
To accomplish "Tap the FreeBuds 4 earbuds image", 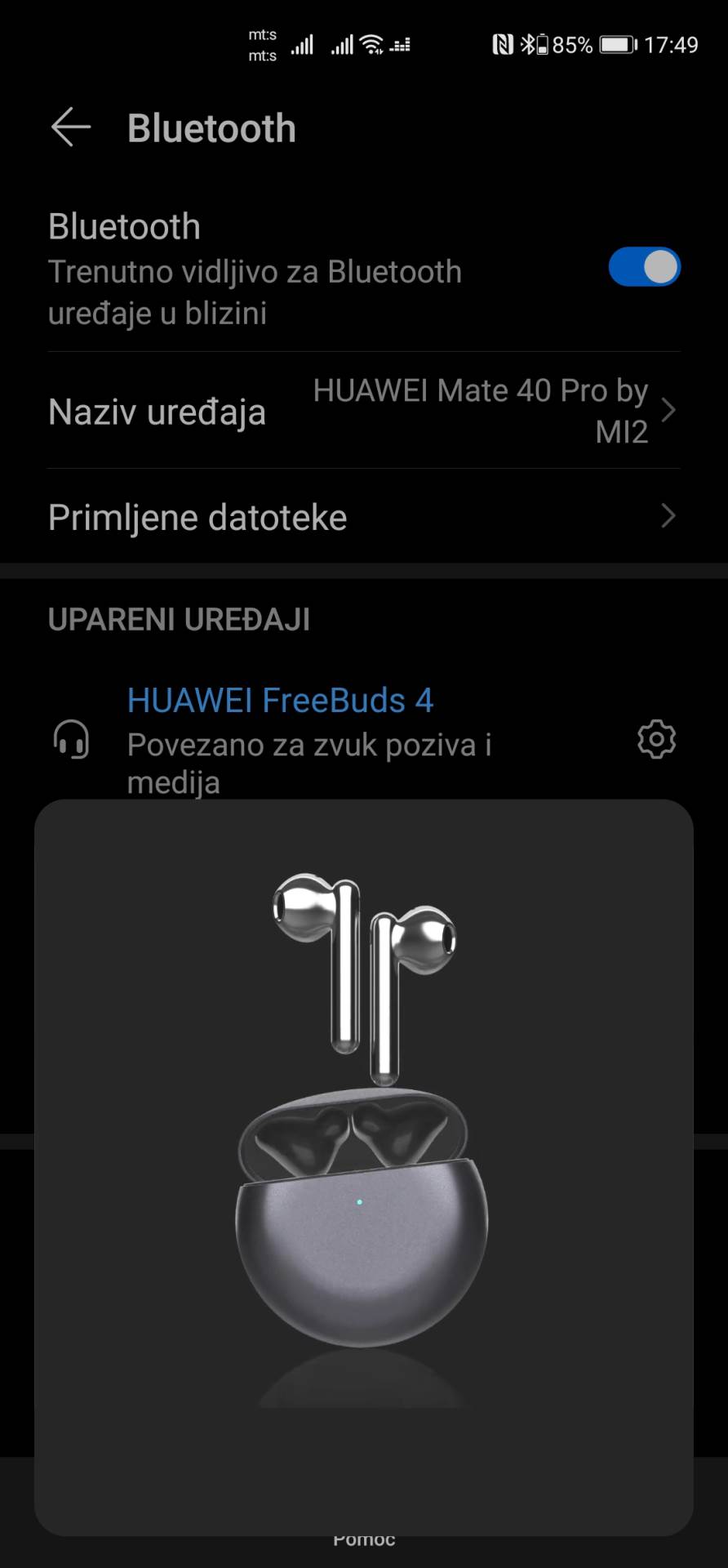I will tap(363, 972).
